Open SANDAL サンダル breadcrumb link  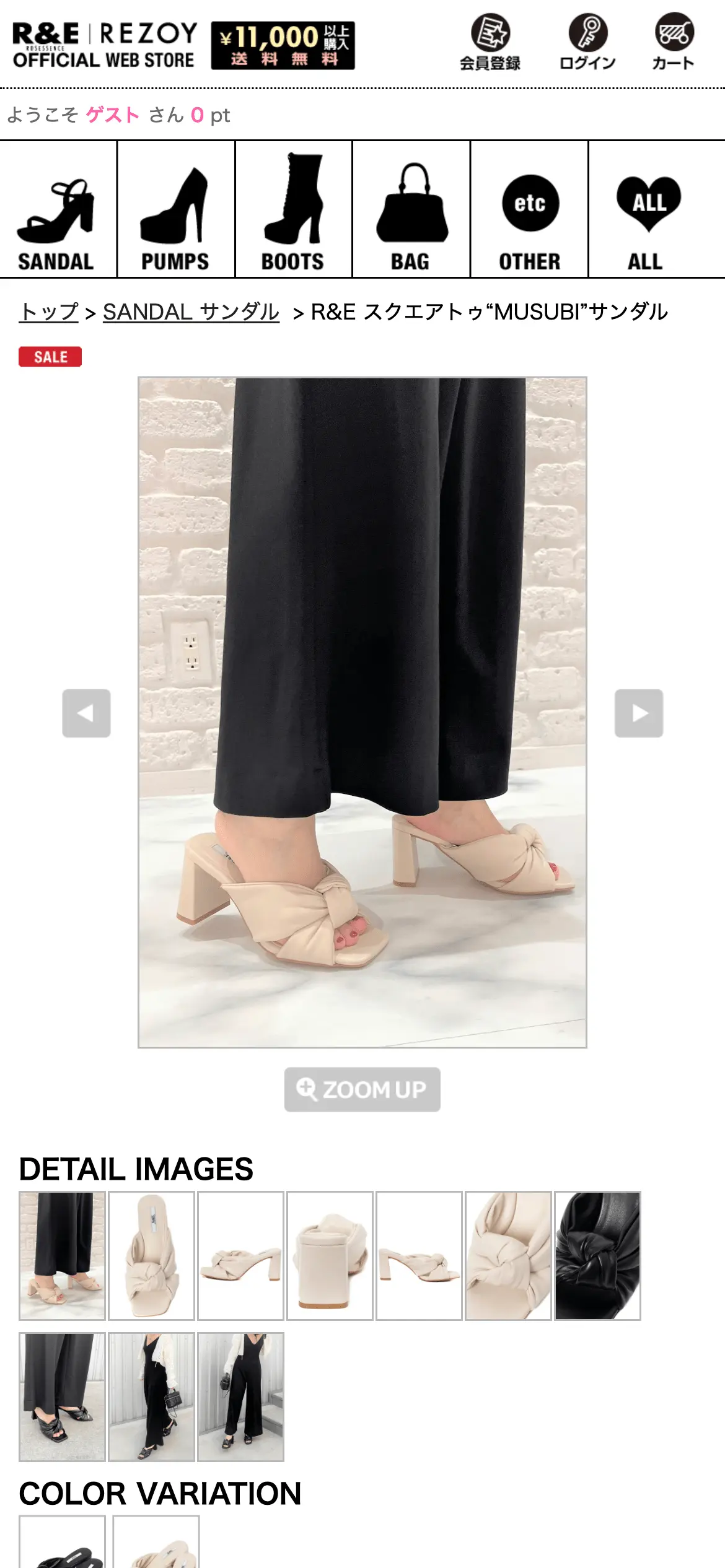191,312
